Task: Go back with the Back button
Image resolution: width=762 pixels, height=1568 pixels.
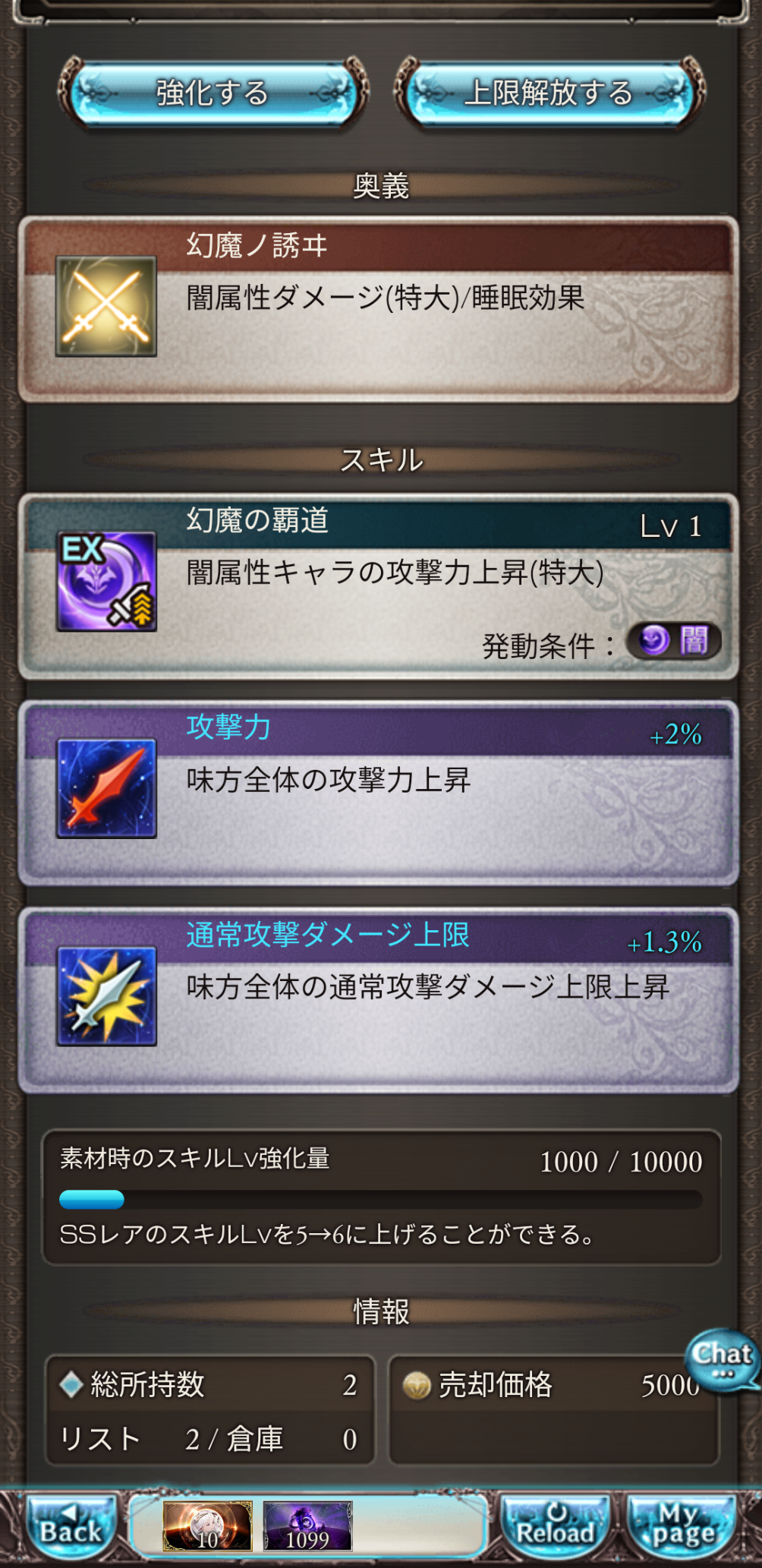Action: (70, 1526)
